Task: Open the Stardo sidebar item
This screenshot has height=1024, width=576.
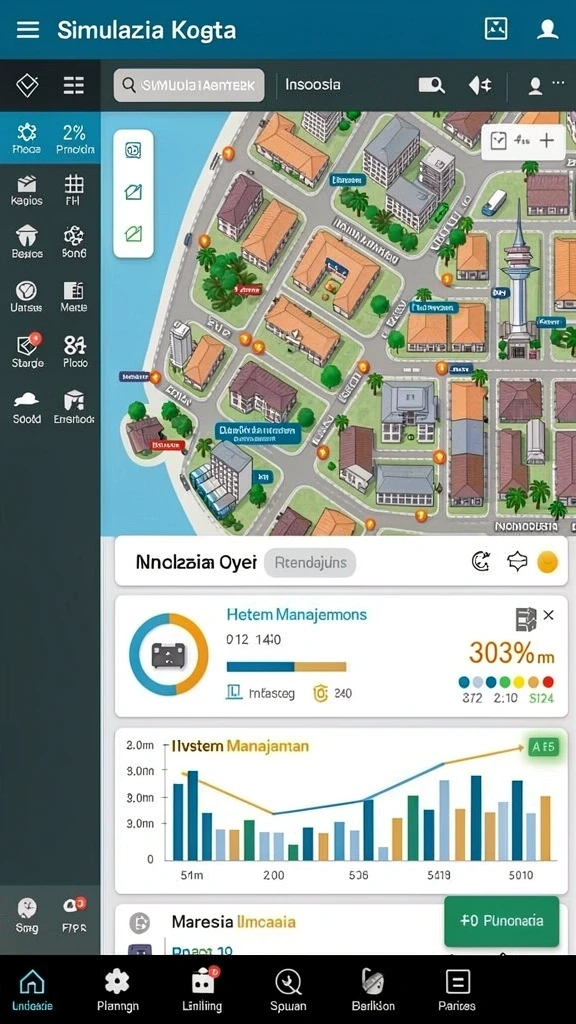Action: click(27, 351)
